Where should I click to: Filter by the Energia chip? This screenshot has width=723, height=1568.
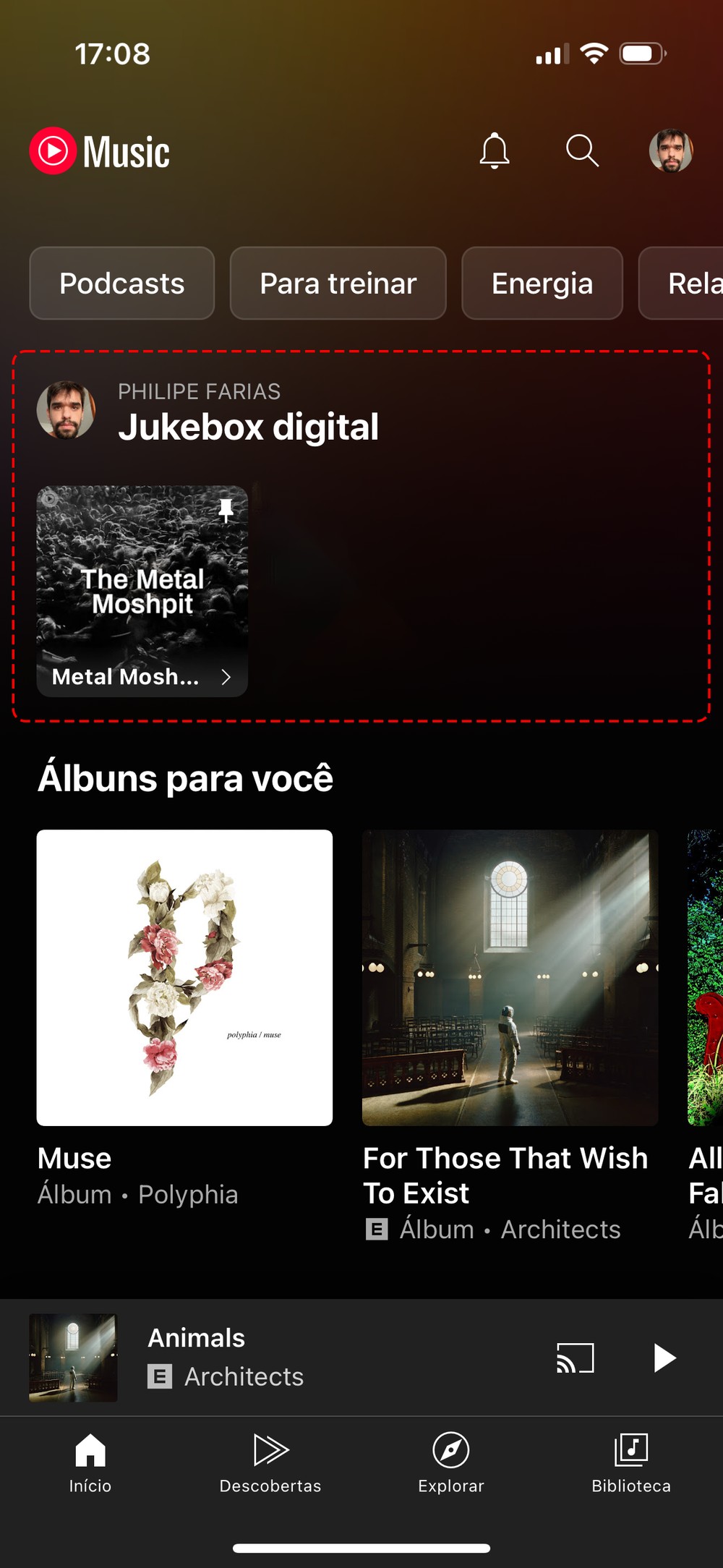(x=542, y=284)
